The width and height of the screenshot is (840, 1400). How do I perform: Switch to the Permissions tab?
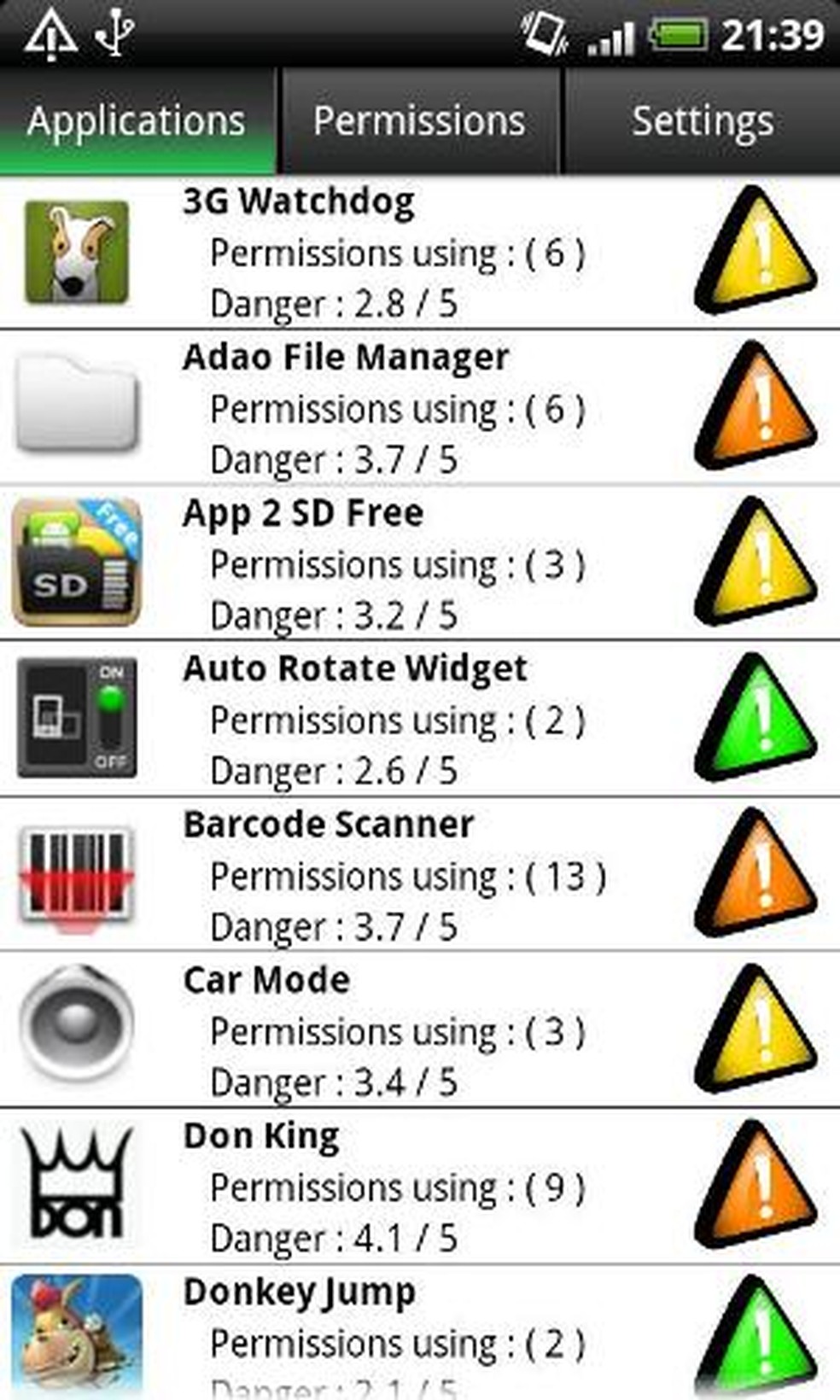[x=418, y=121]
